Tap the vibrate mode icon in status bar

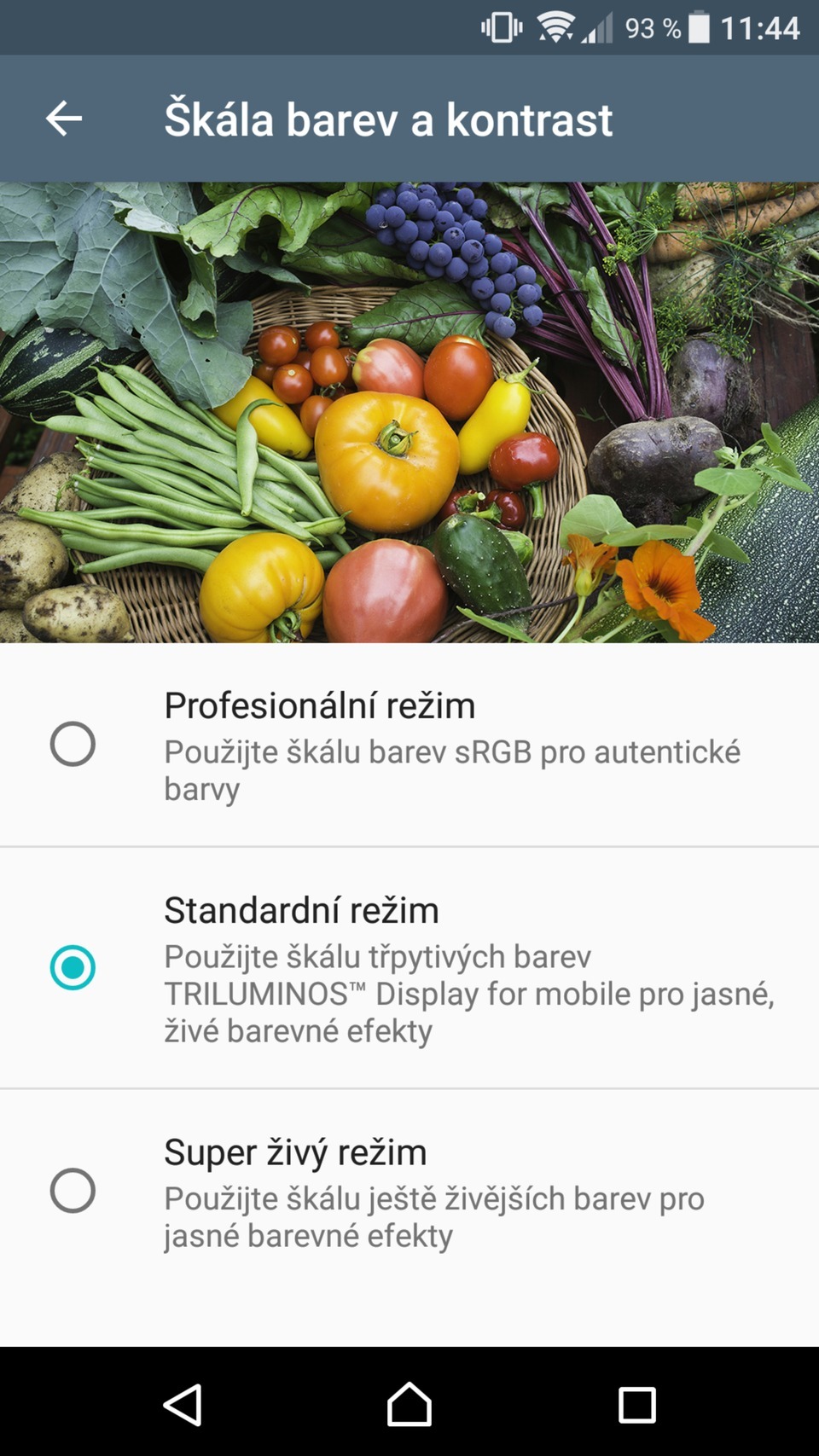(x=502, y=26)
